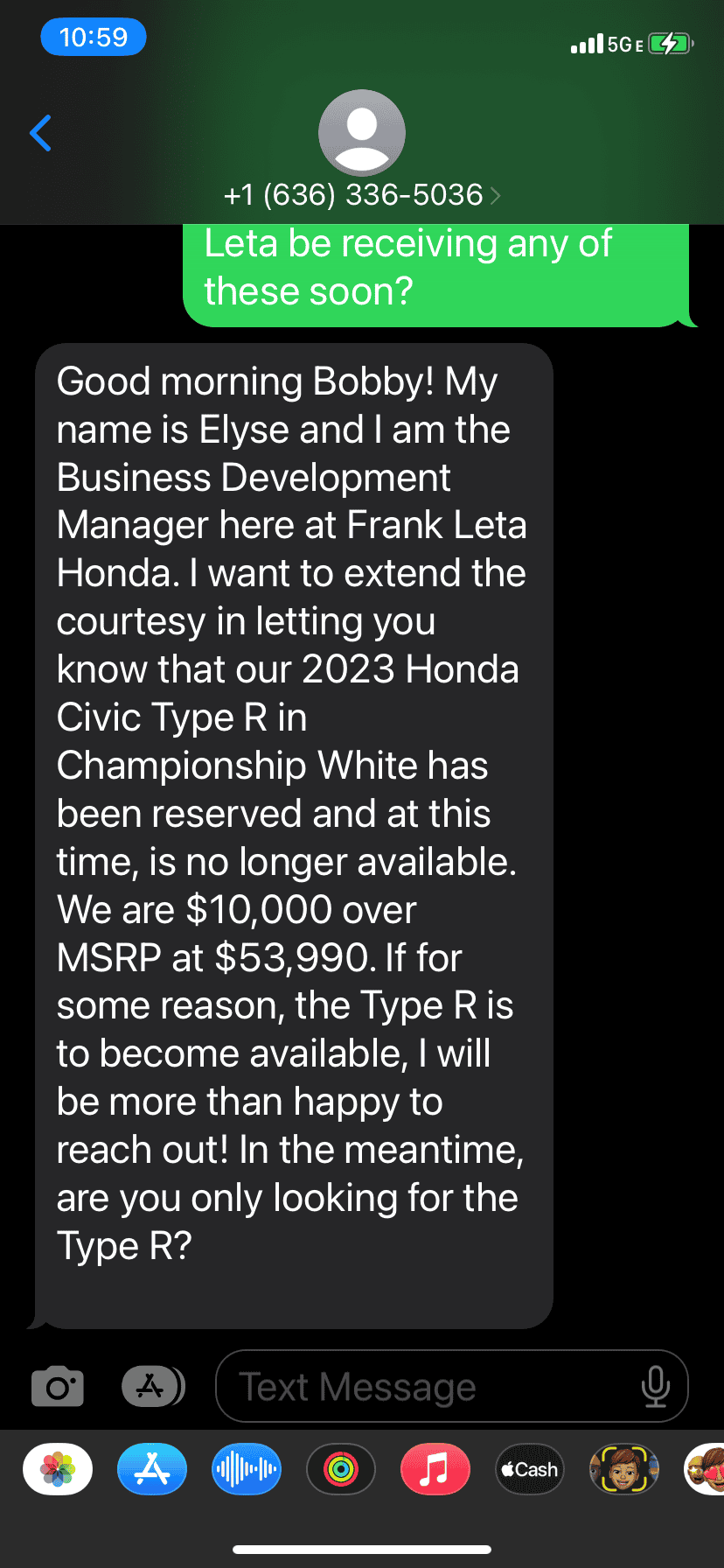Open details for +1 (636) 336-5036
The width and height of the screenshot is (724, 1568).
[x=352, y=195]
